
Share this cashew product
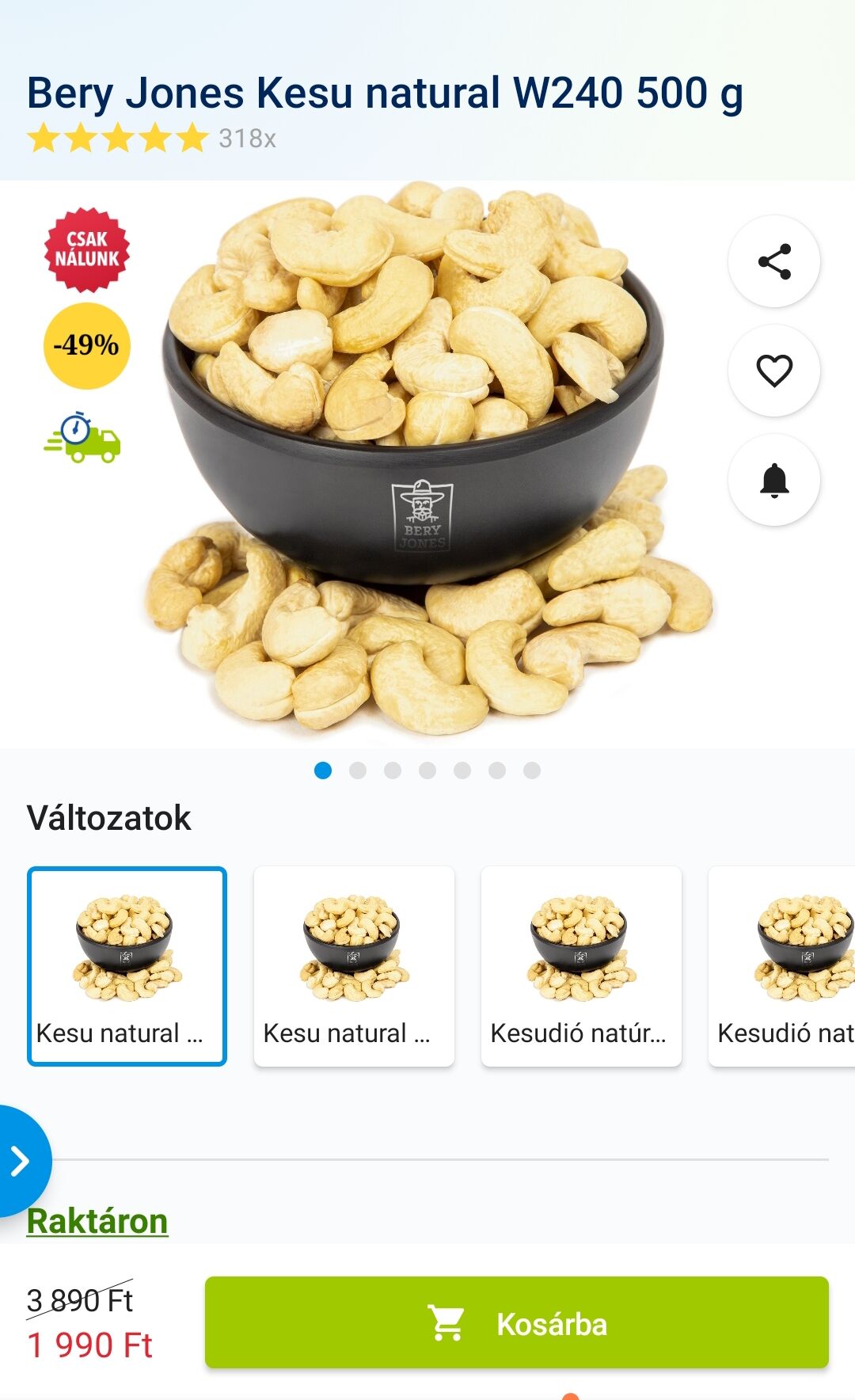tap(773, 261)
